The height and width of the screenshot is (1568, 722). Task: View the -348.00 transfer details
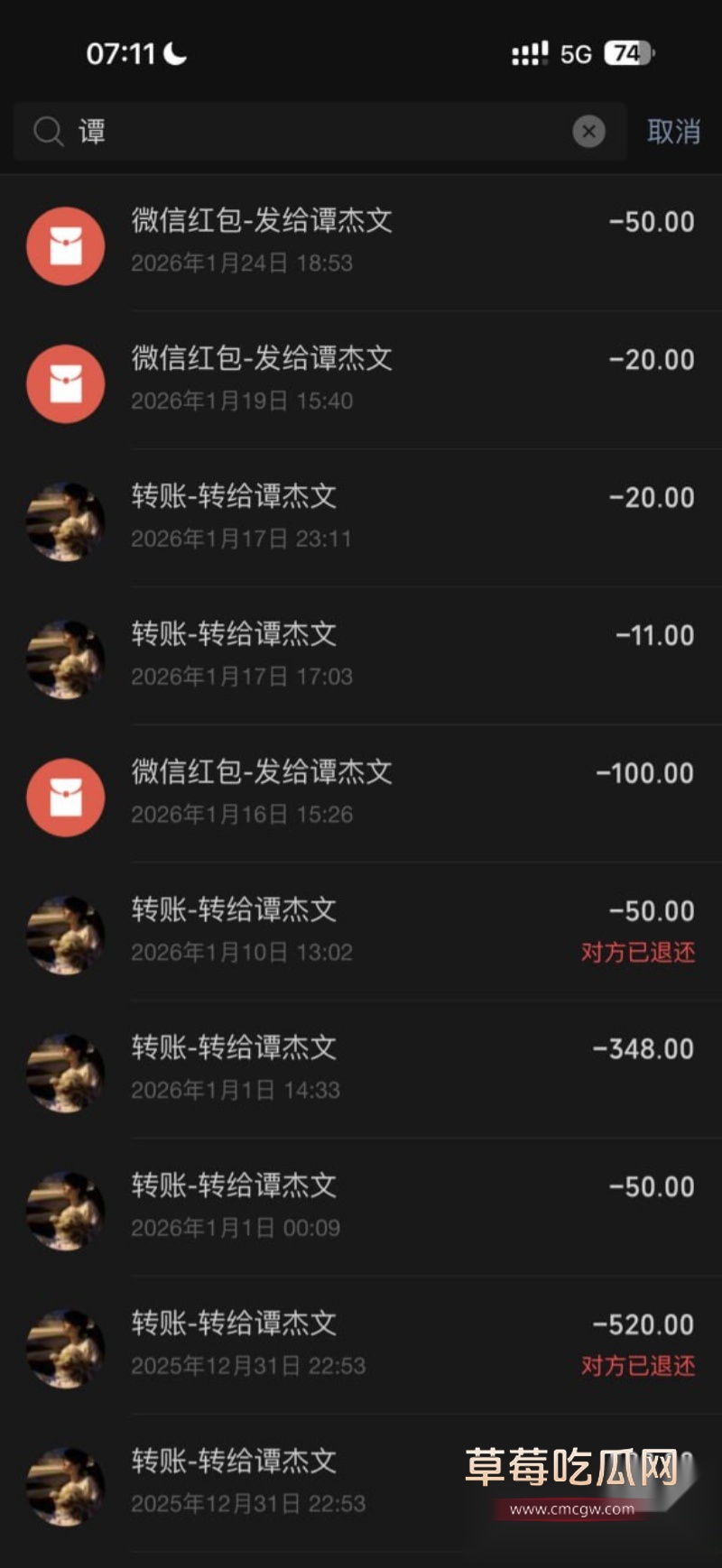pyautogui.click(x=361, y=1070)
